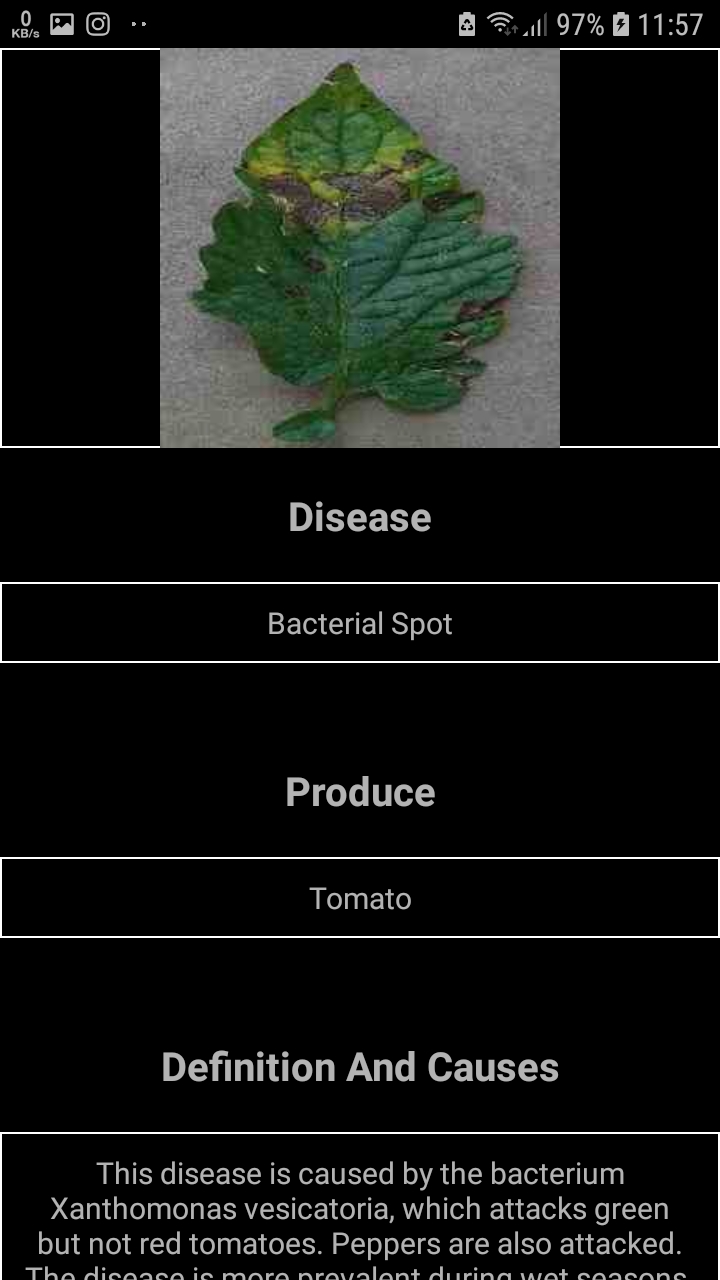The height and width of the screenshot is (1280, 720).
Task: Expand the Definition And Causes section
Action: (359, 1066)
